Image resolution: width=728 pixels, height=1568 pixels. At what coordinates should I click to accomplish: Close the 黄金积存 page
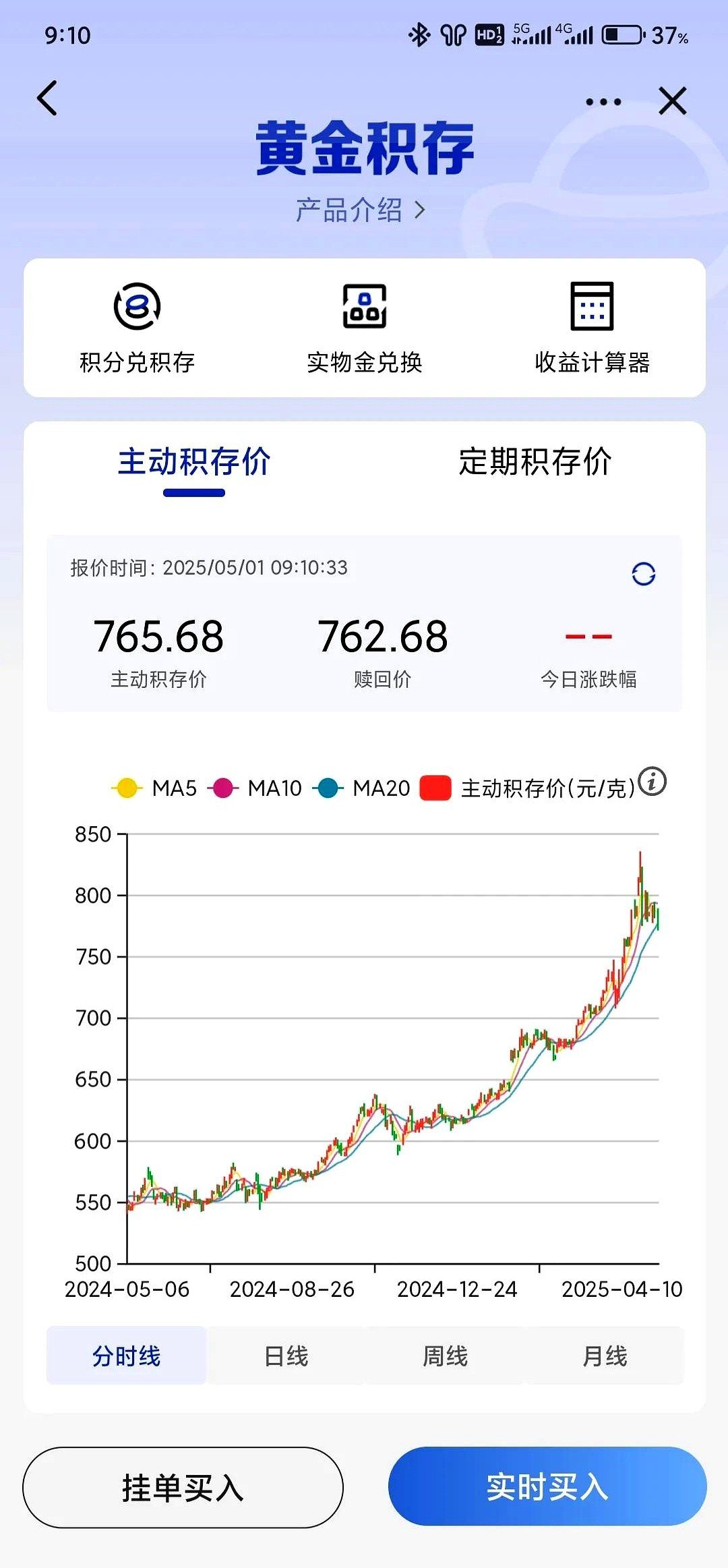click(x=672, y=101)
